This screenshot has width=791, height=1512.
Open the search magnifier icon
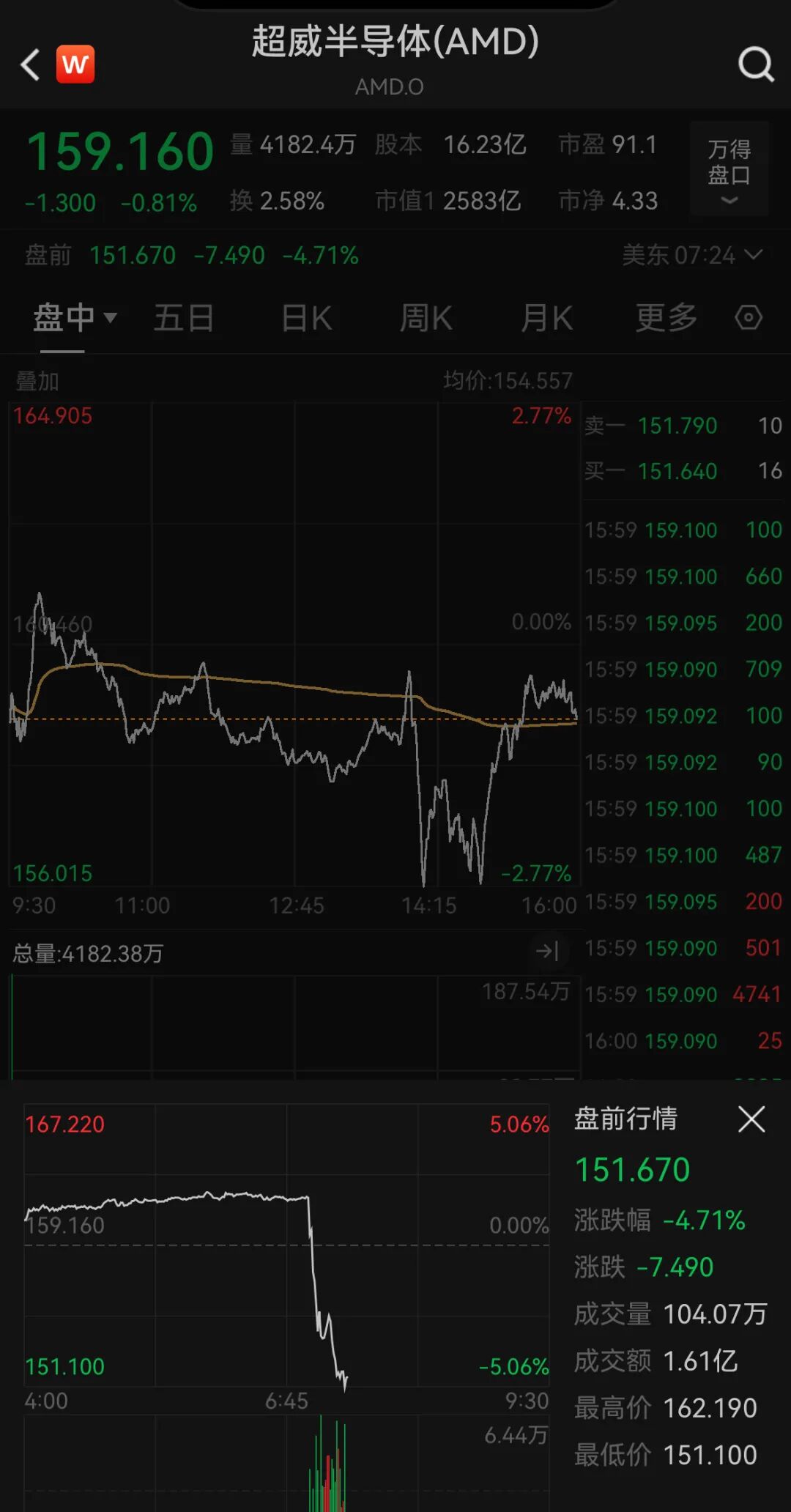[756, 64]
